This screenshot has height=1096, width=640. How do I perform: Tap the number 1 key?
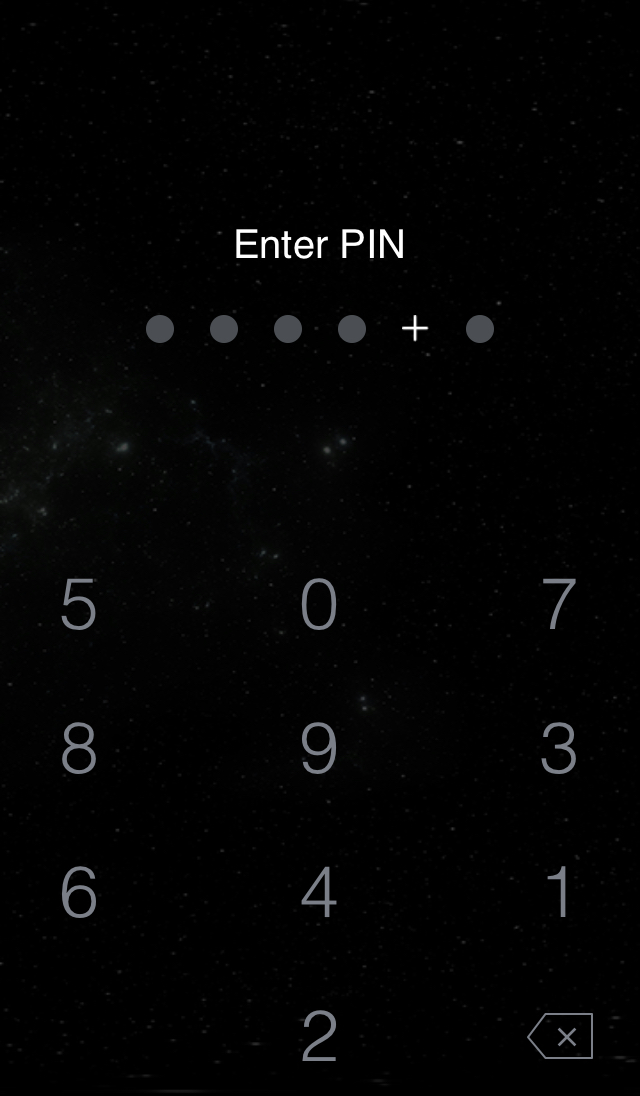[x=561, y=893]
